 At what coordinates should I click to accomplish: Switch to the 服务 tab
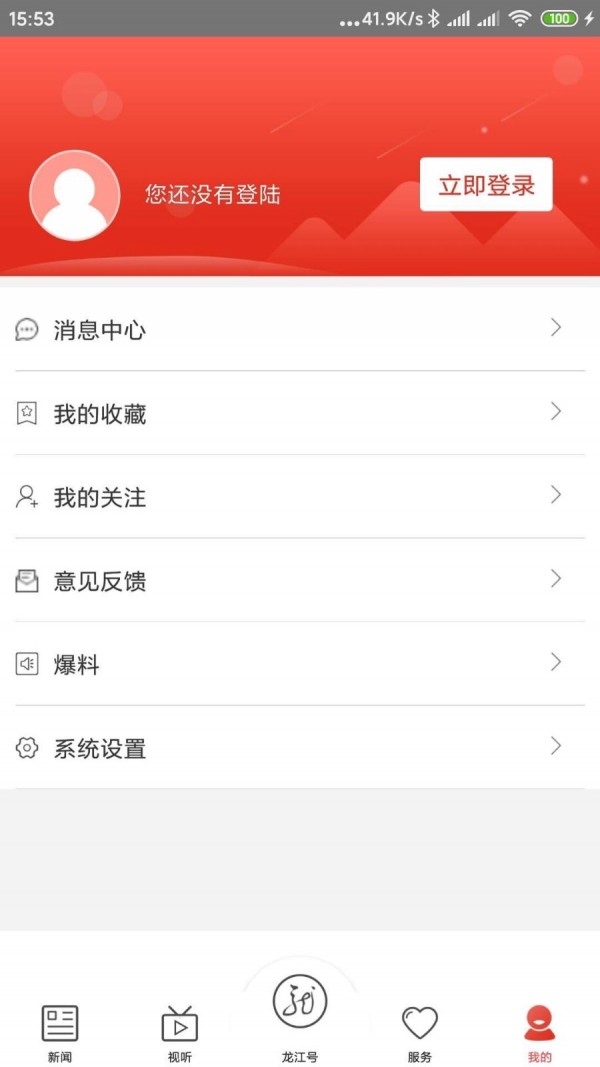click(420, 1033)
